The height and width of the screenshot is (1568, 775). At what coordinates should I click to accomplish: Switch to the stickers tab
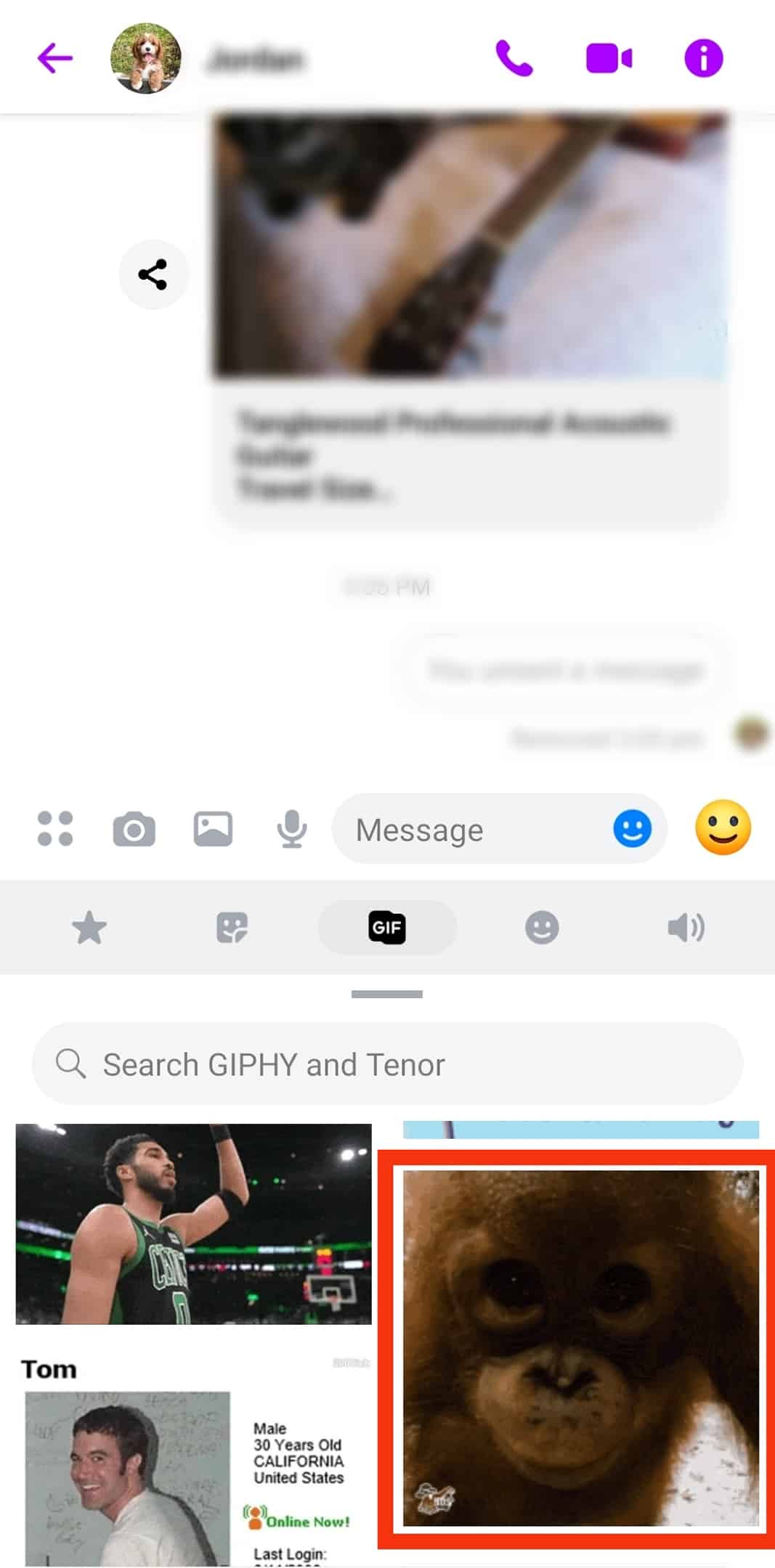pyautogui.click(x=232, y=928)
